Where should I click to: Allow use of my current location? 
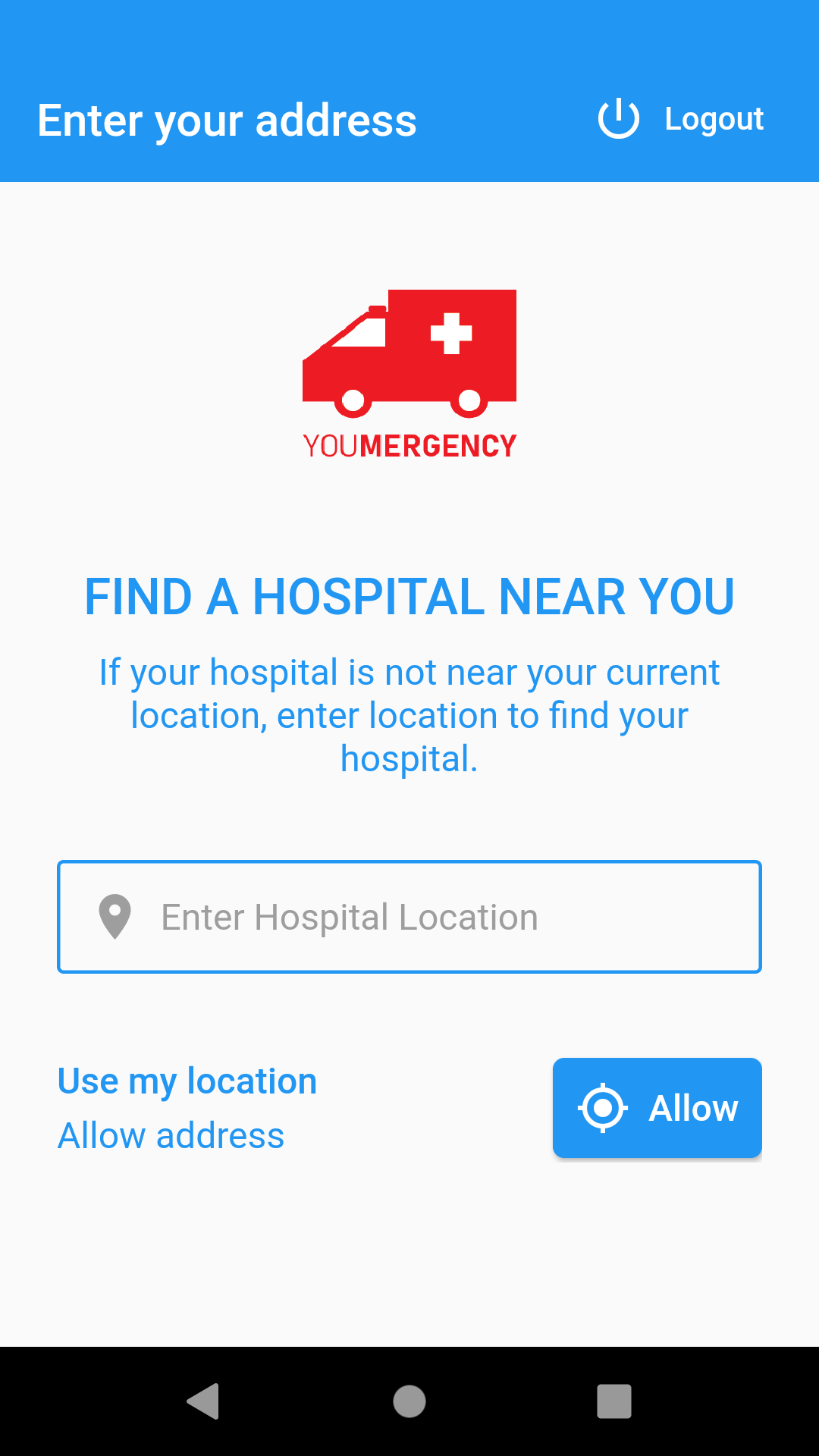tap(657, 1108)
